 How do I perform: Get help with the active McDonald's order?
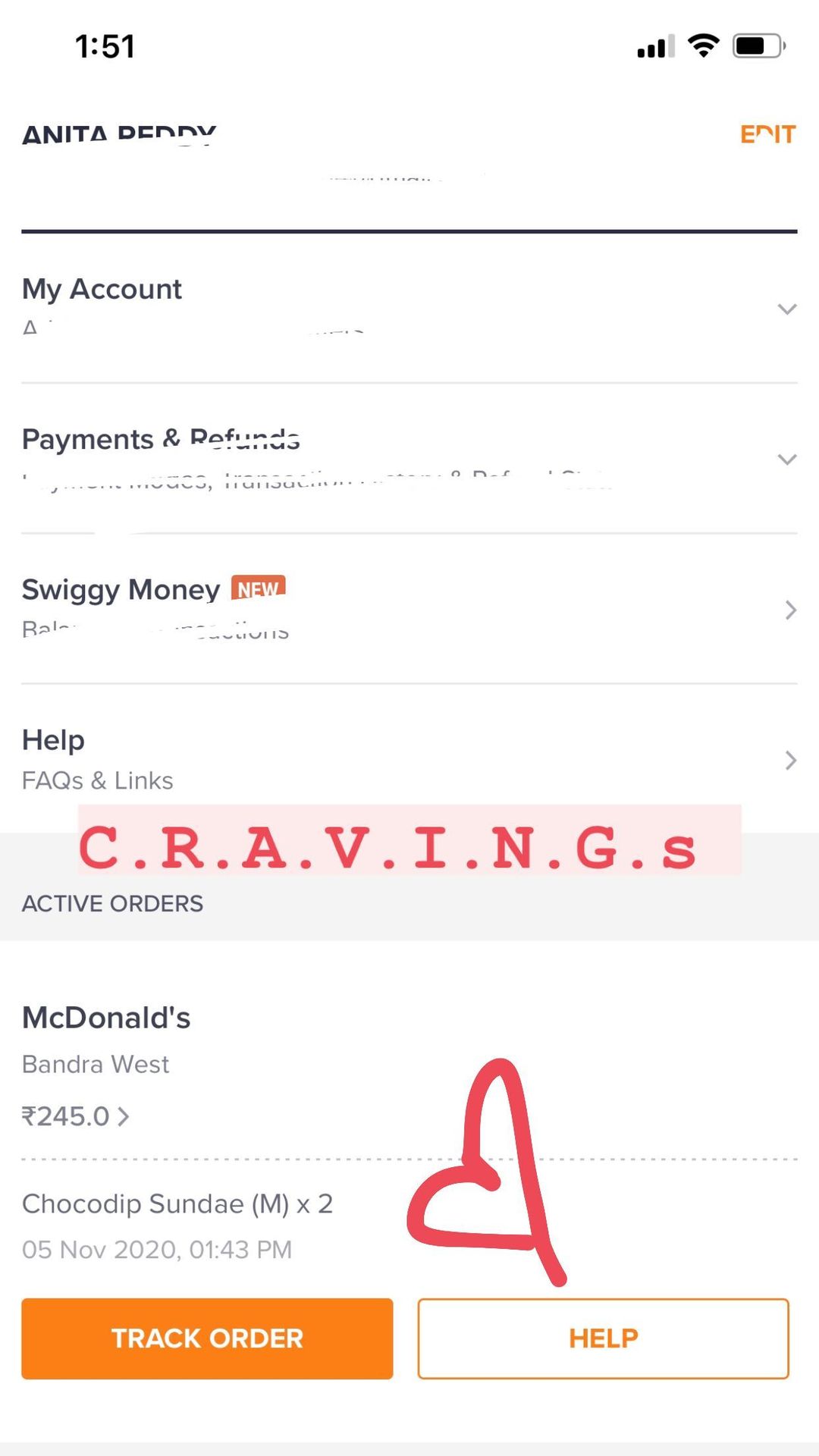coord(603,1338)
